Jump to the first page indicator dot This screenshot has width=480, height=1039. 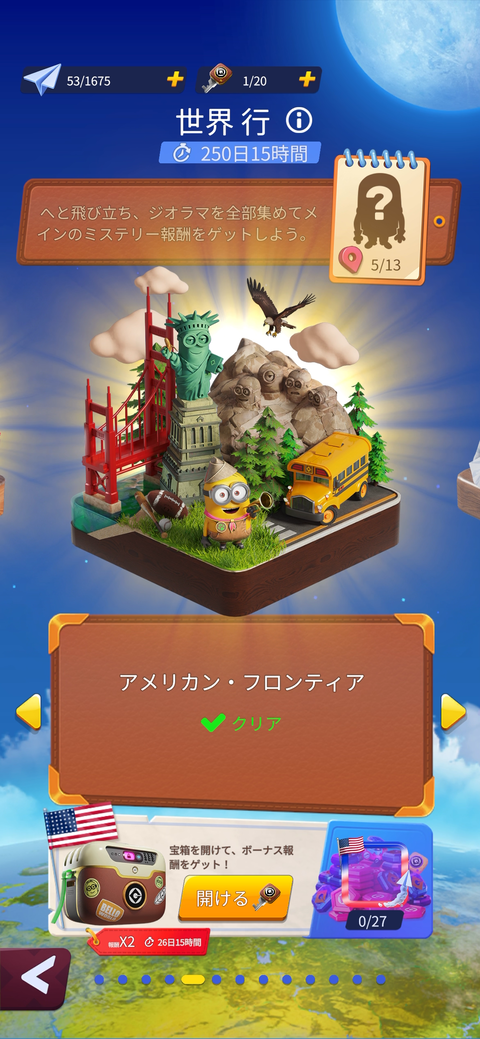click(99, 979)
